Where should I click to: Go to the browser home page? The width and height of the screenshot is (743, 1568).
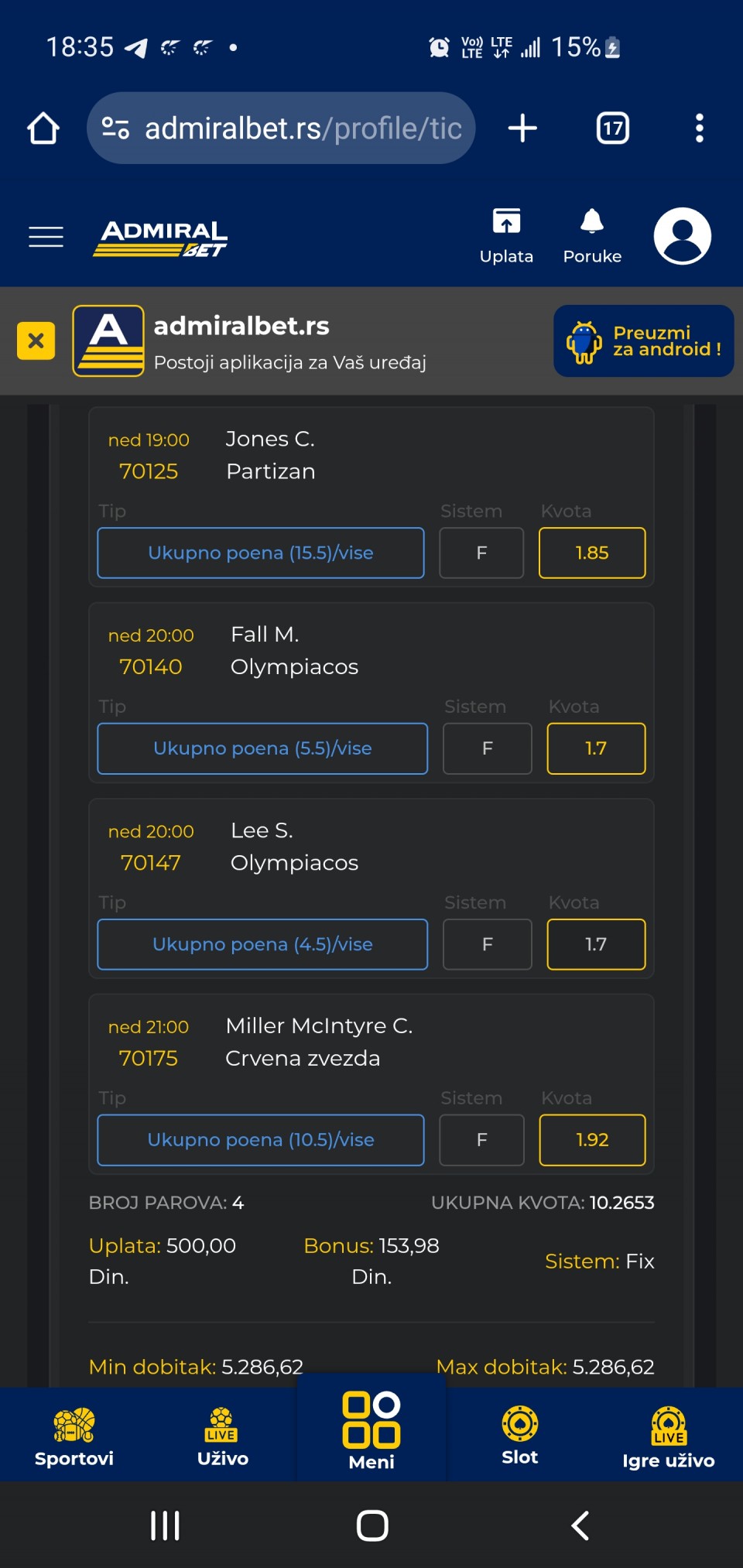tap(43, 128)
